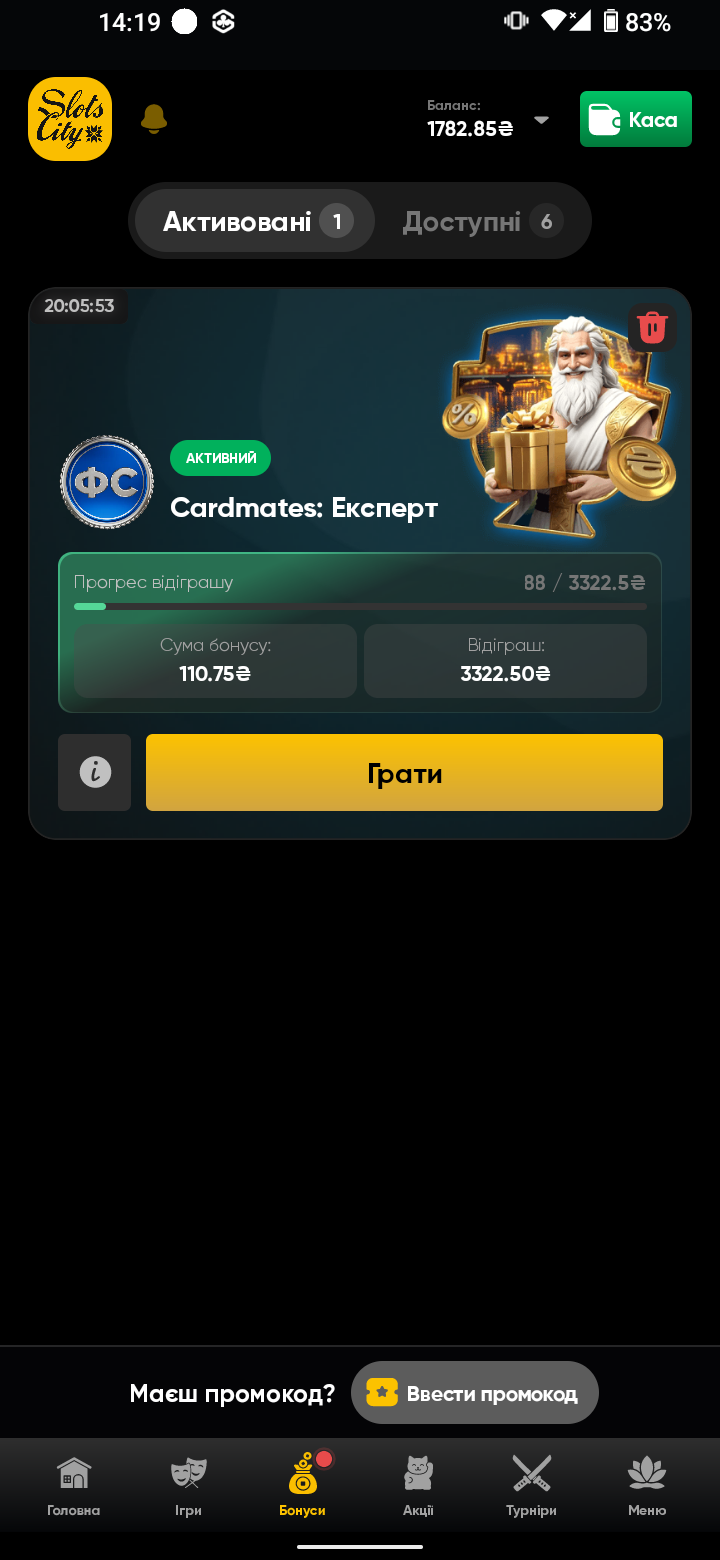Switch to the Акції tab
The height and width of the screenshot is (1560, 720).
pyautogui.click(x=418, y=1486)
